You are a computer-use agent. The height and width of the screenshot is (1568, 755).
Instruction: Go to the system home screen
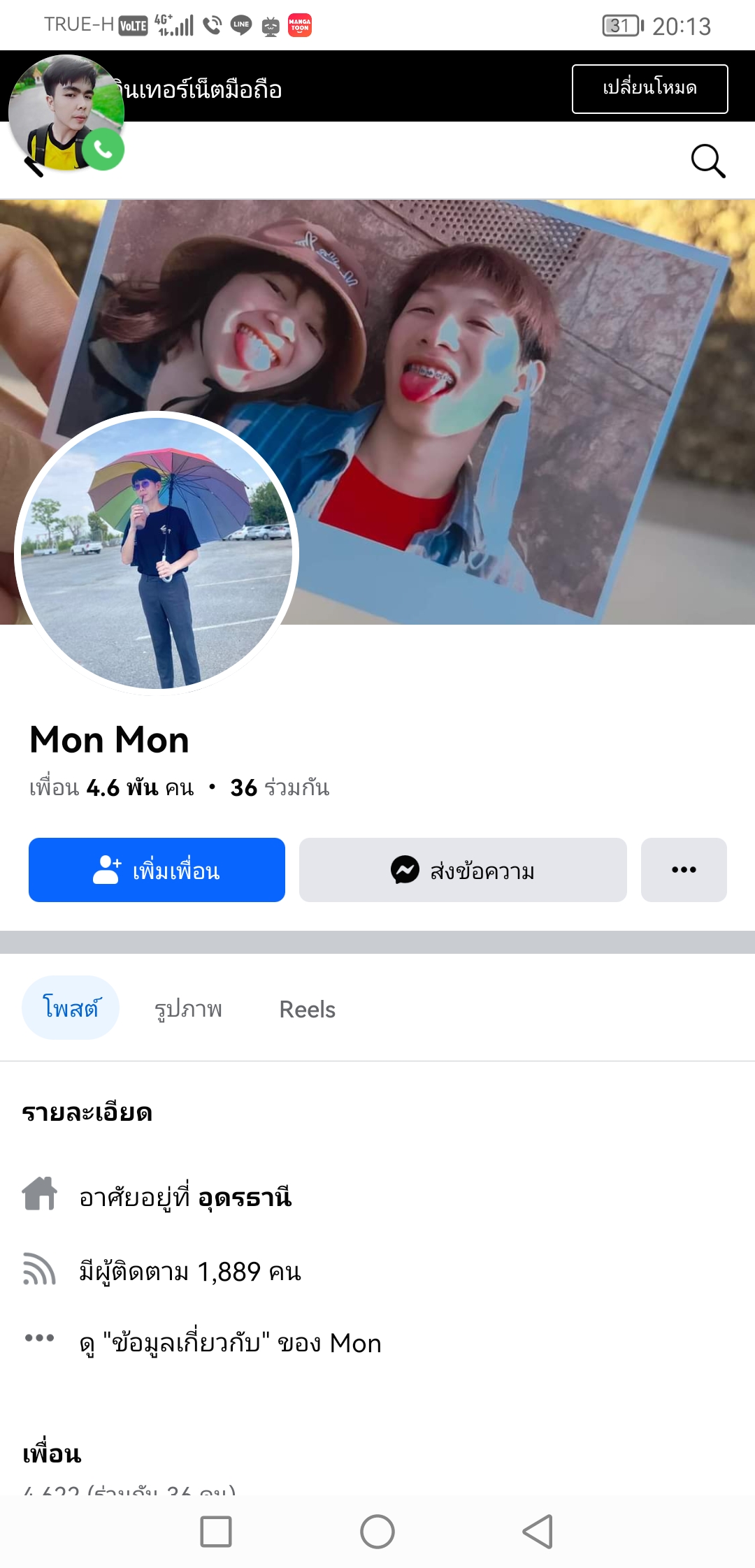pos(377,1532)
